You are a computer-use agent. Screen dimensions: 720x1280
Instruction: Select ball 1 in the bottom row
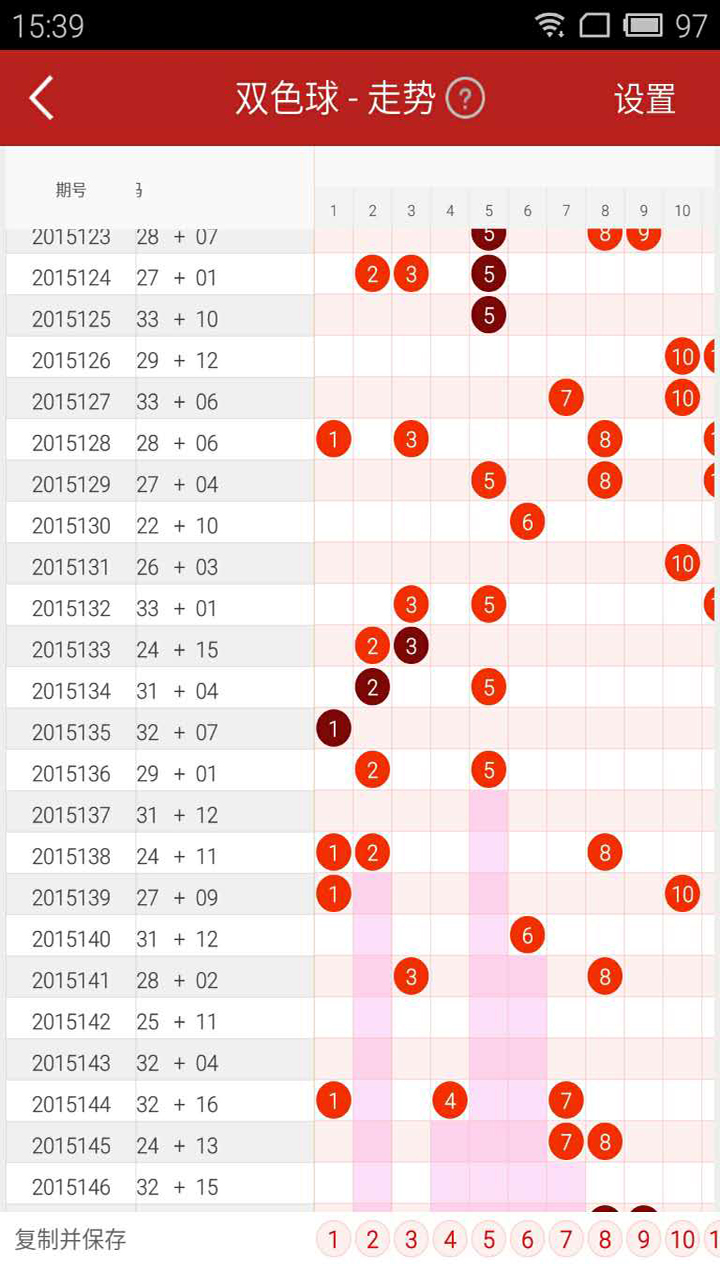tap(334, 1240)
